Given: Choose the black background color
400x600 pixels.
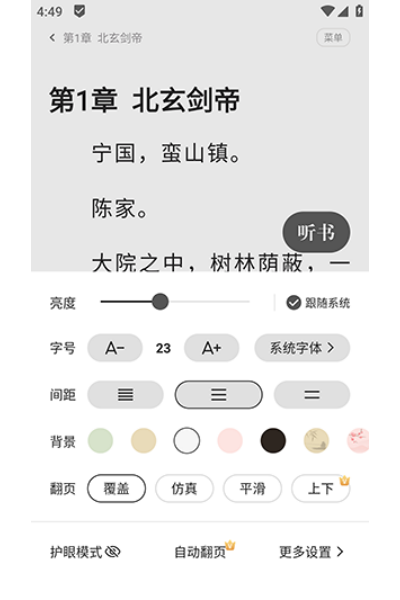Looking at the screenshot, I should [273, 441].
